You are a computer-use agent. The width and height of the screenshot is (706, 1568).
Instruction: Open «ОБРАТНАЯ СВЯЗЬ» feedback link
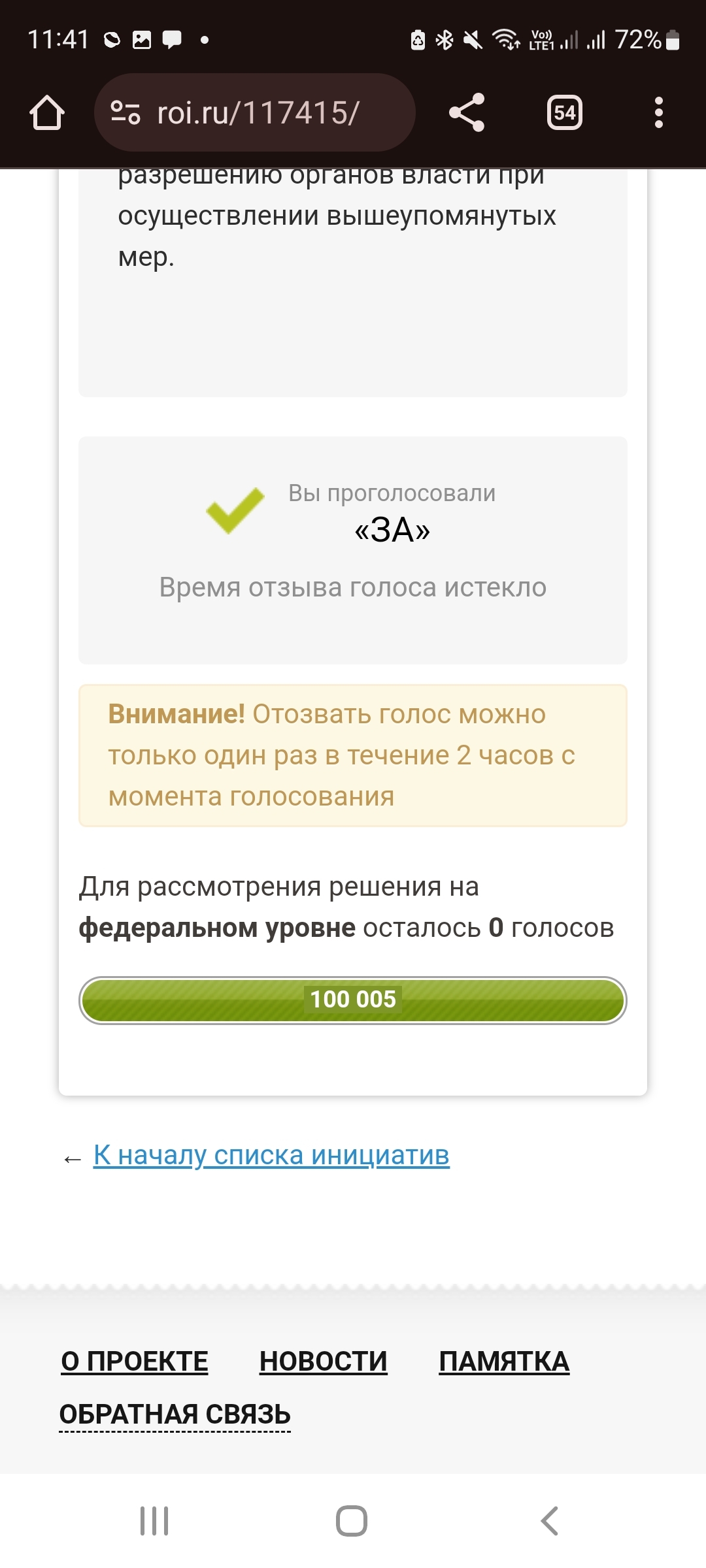coord(175,1414)
